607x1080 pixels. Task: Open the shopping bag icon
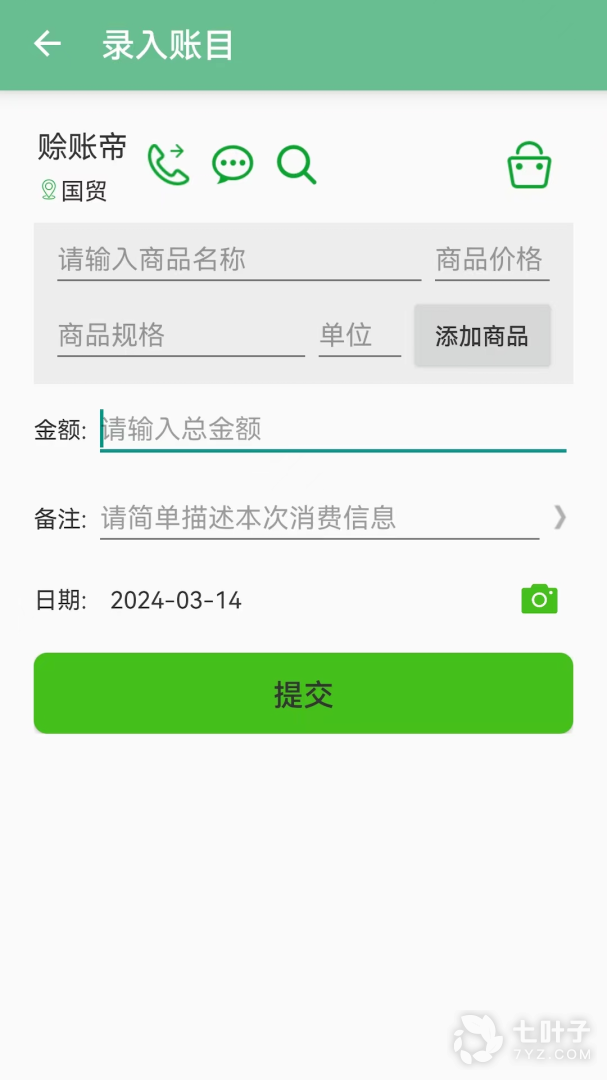(x=529, y=165)
